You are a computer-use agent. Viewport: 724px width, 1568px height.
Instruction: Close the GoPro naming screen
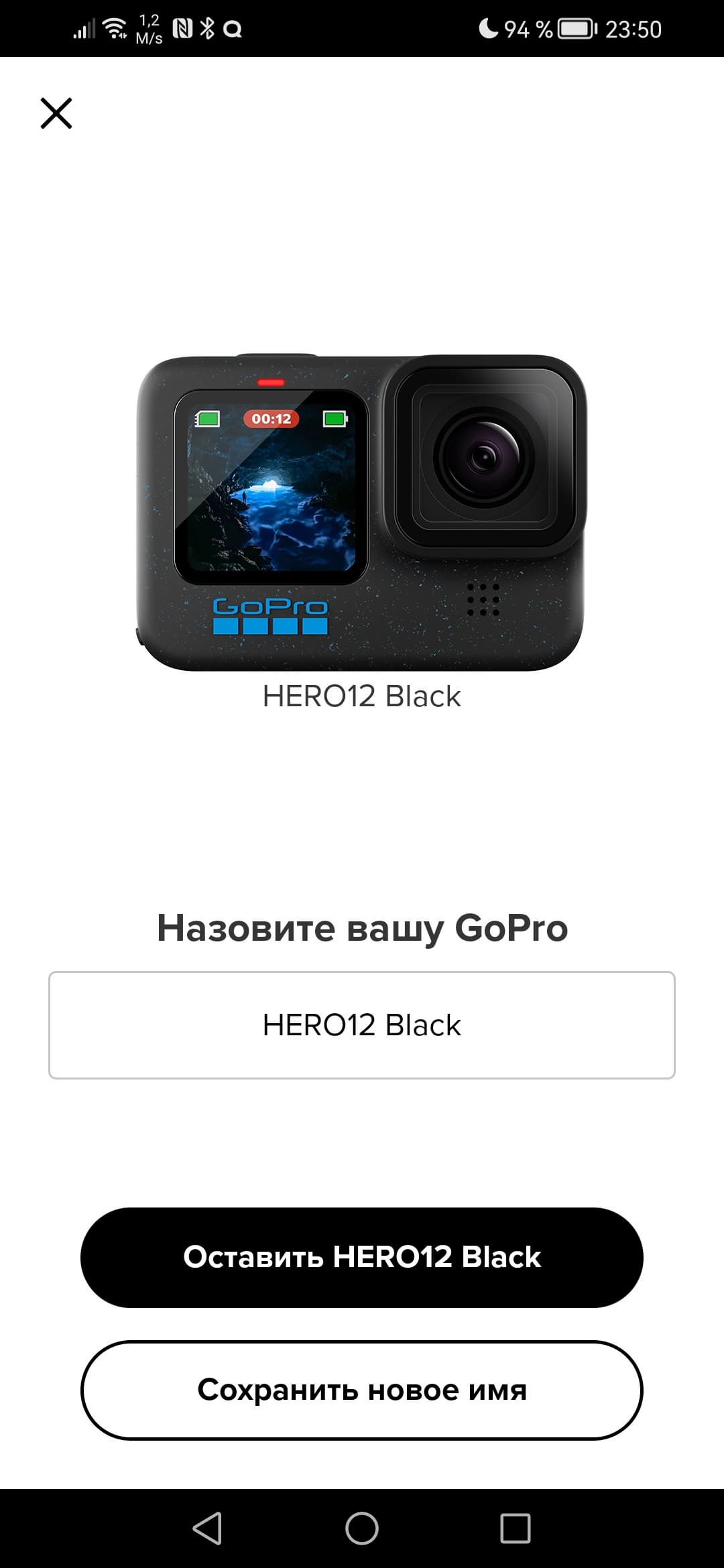pos(56,113)
